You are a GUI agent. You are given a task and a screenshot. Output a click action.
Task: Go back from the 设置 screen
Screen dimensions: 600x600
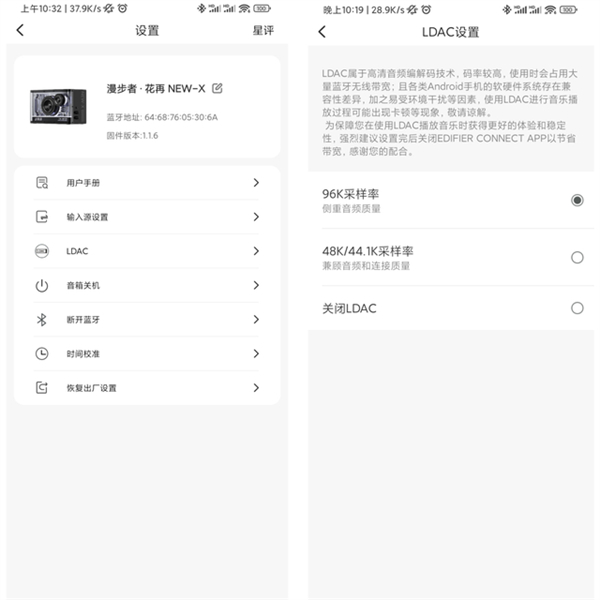[20, 31]
